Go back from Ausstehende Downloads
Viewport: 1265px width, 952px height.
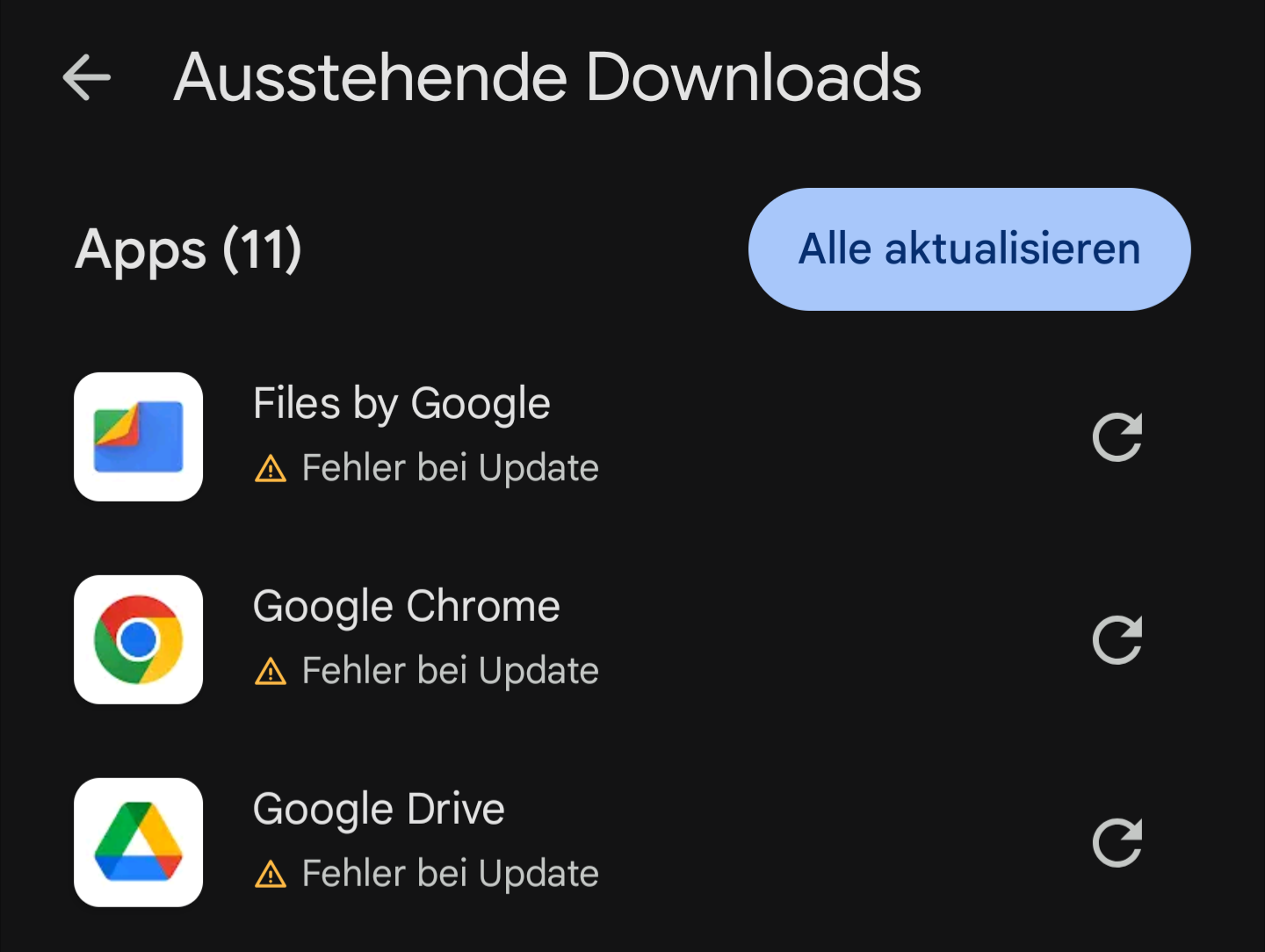pos(87,77)
